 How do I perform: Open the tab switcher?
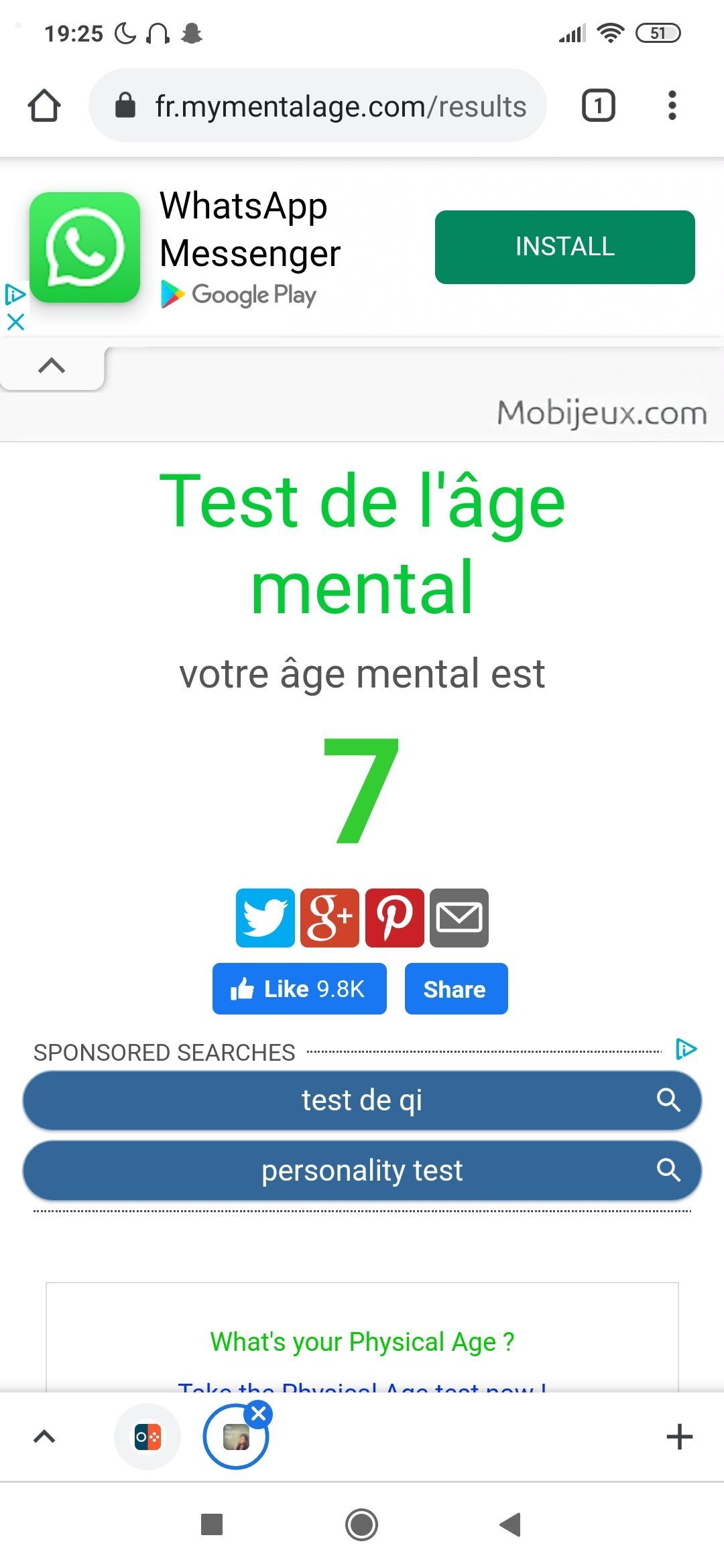pyautogui.click(x=598, y=106)
